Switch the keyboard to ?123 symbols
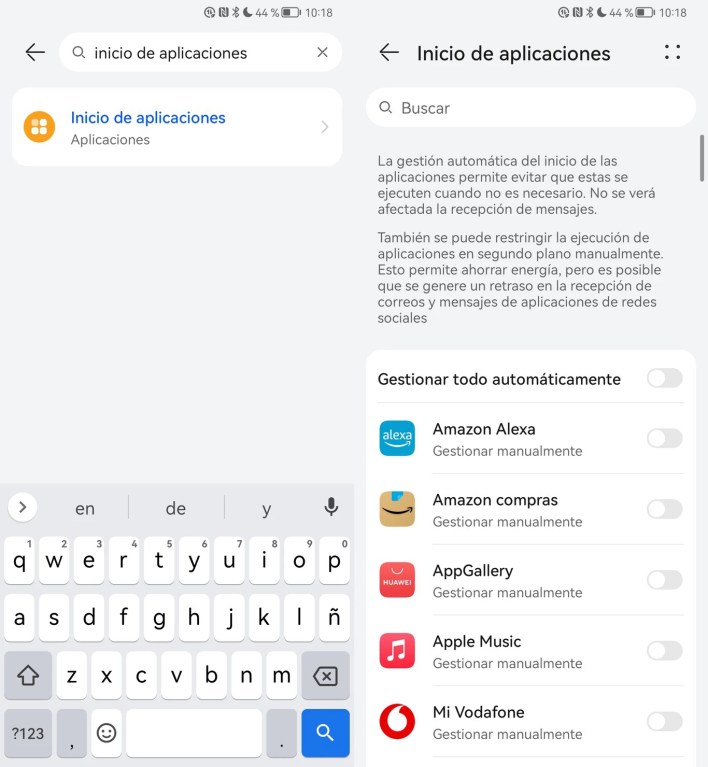Image resolution: width=708 pixels, height=767 pixels. (28, 733)
